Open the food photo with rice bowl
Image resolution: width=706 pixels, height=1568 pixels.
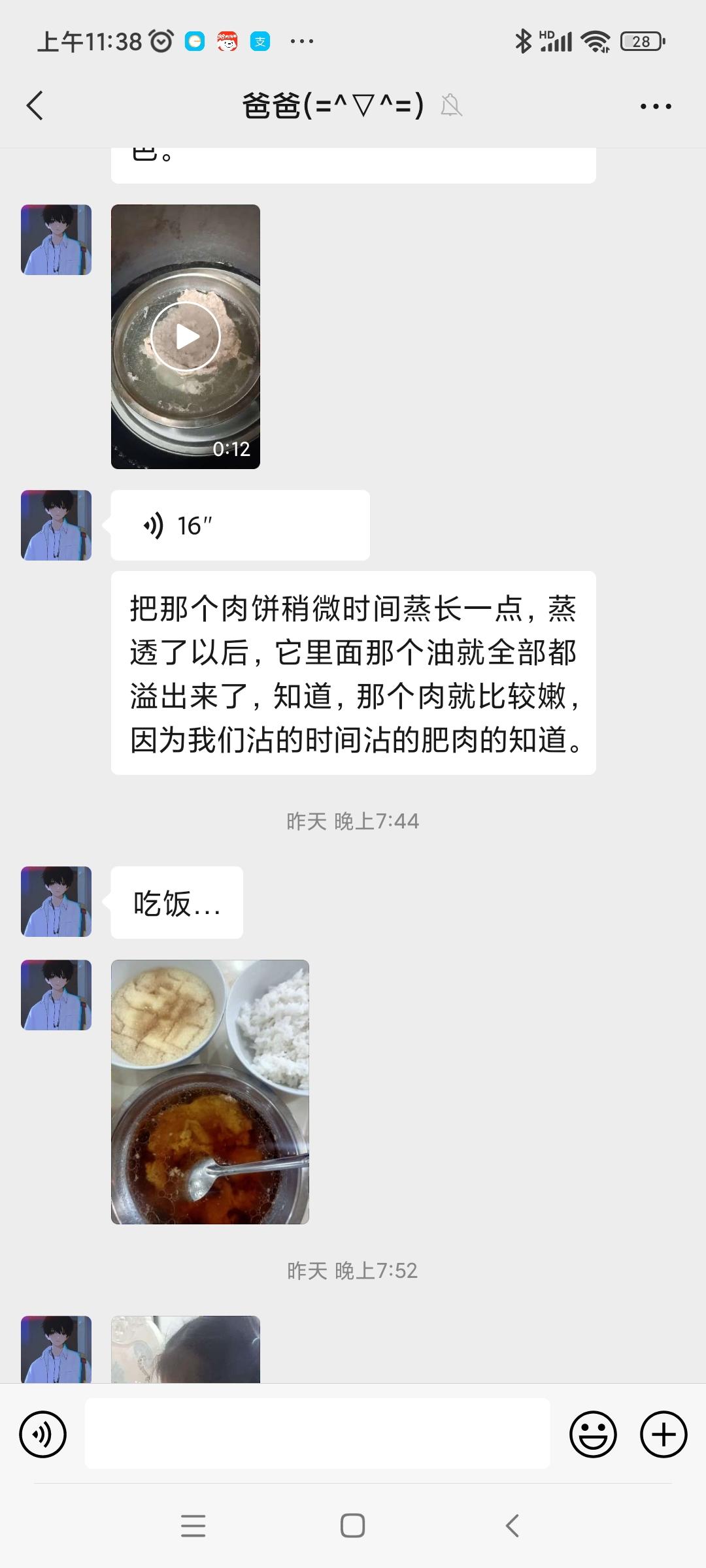[210, 1091]
